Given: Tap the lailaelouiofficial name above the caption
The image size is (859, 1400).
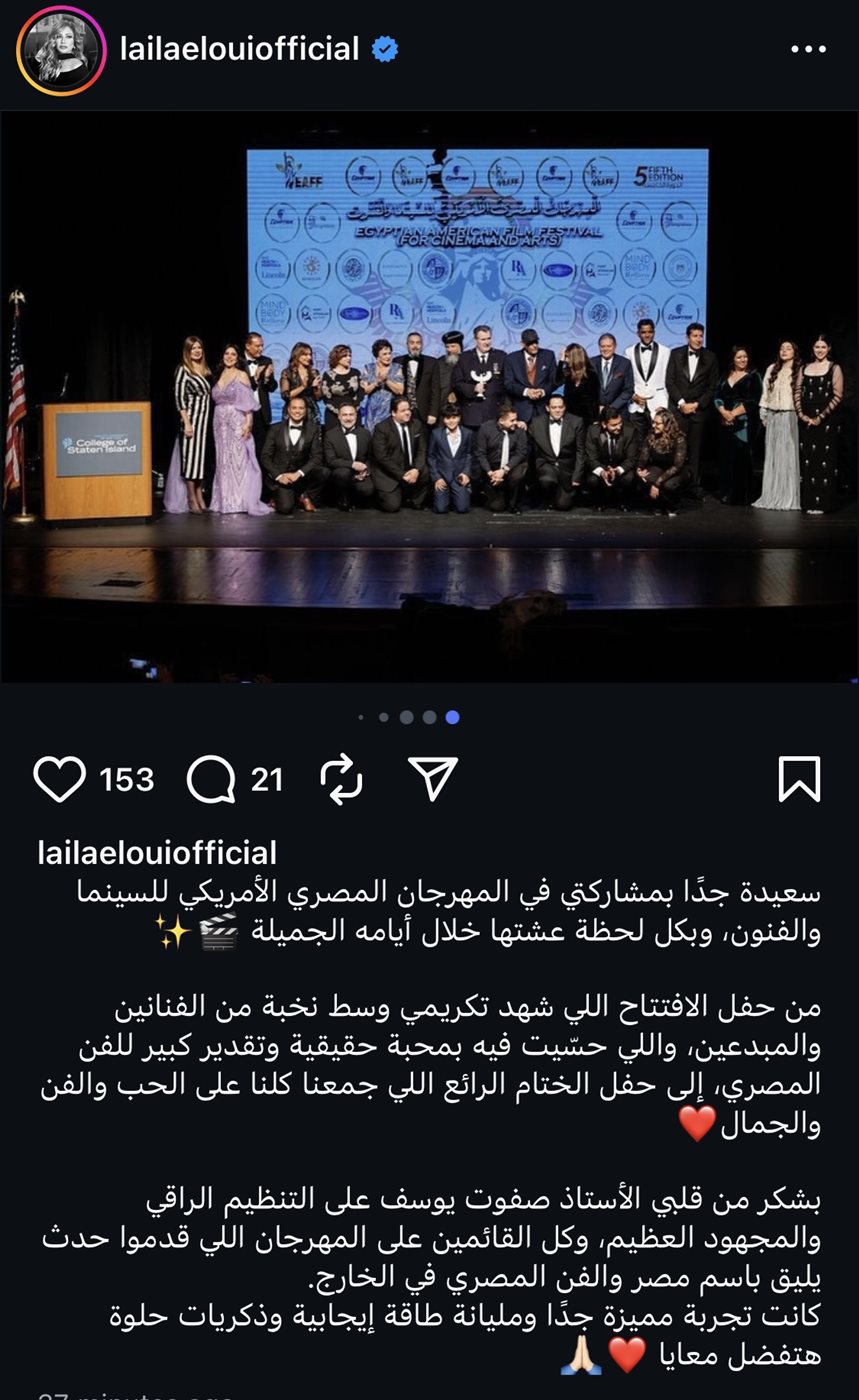Looking at the screenshot, I should pyautogui.click(x=157, y=853).
